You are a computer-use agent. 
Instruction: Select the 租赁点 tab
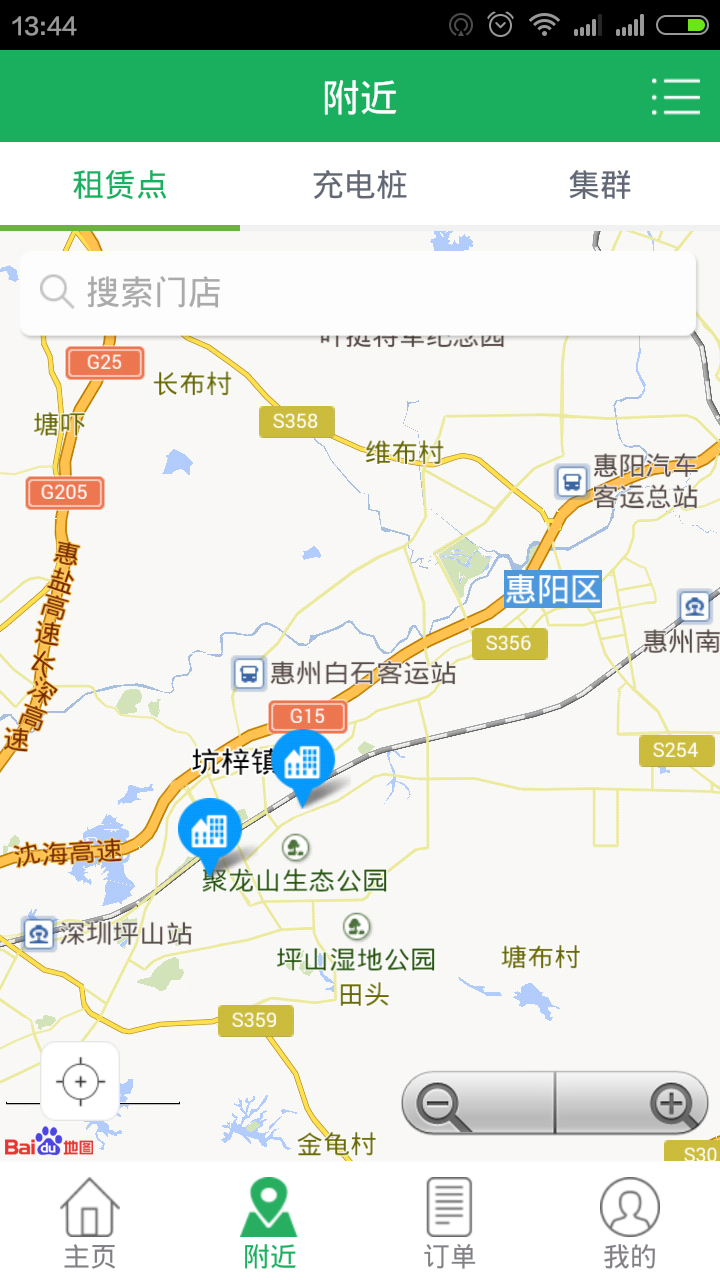click(x=120, y=185)
